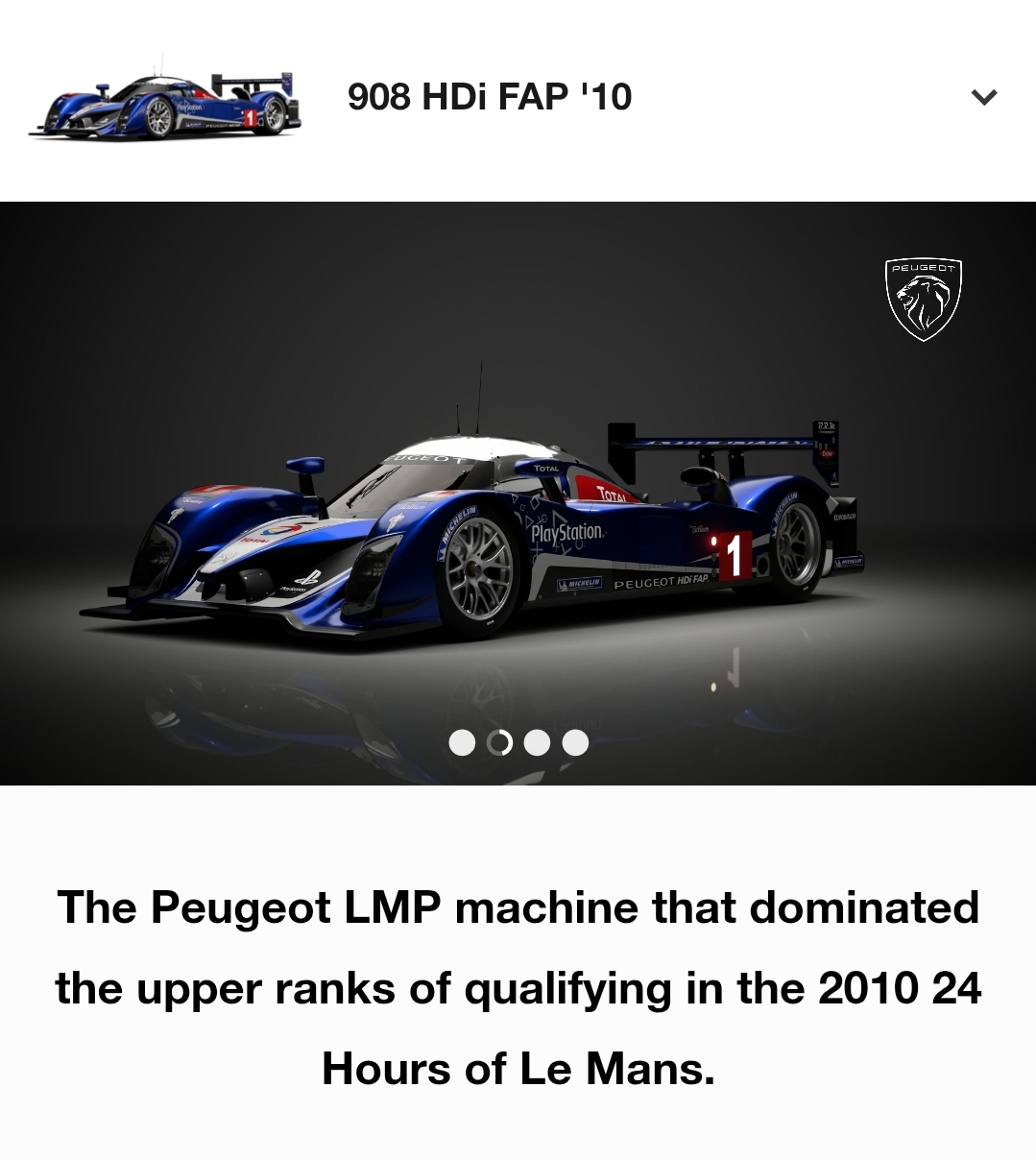The height and width of the screenshot is (1160, 1036).
Task: Go to the first carousel image dot
Action: pos(462,743)
